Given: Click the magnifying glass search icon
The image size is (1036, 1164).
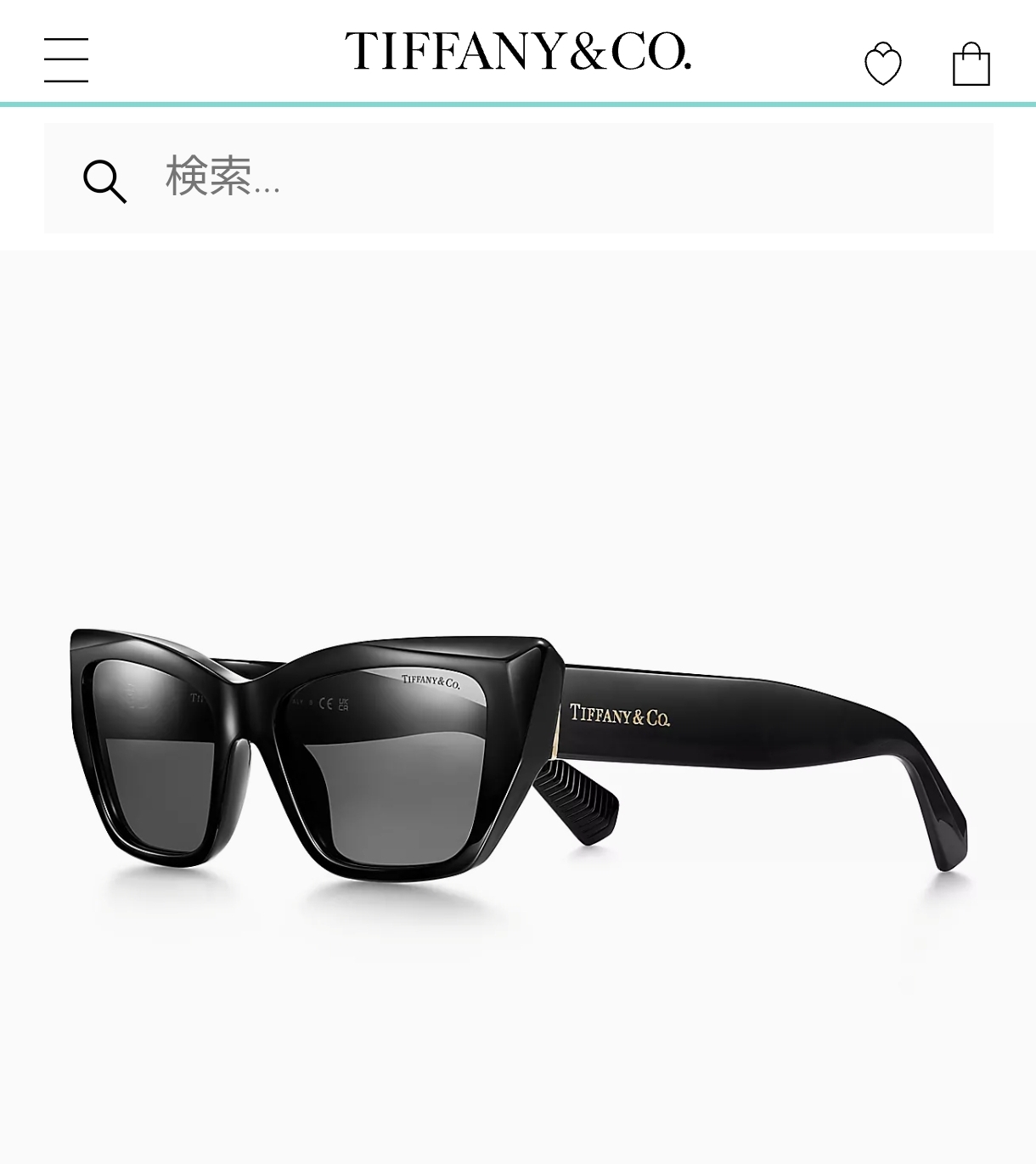Looking at the screenshot, I should pos(104,180).
